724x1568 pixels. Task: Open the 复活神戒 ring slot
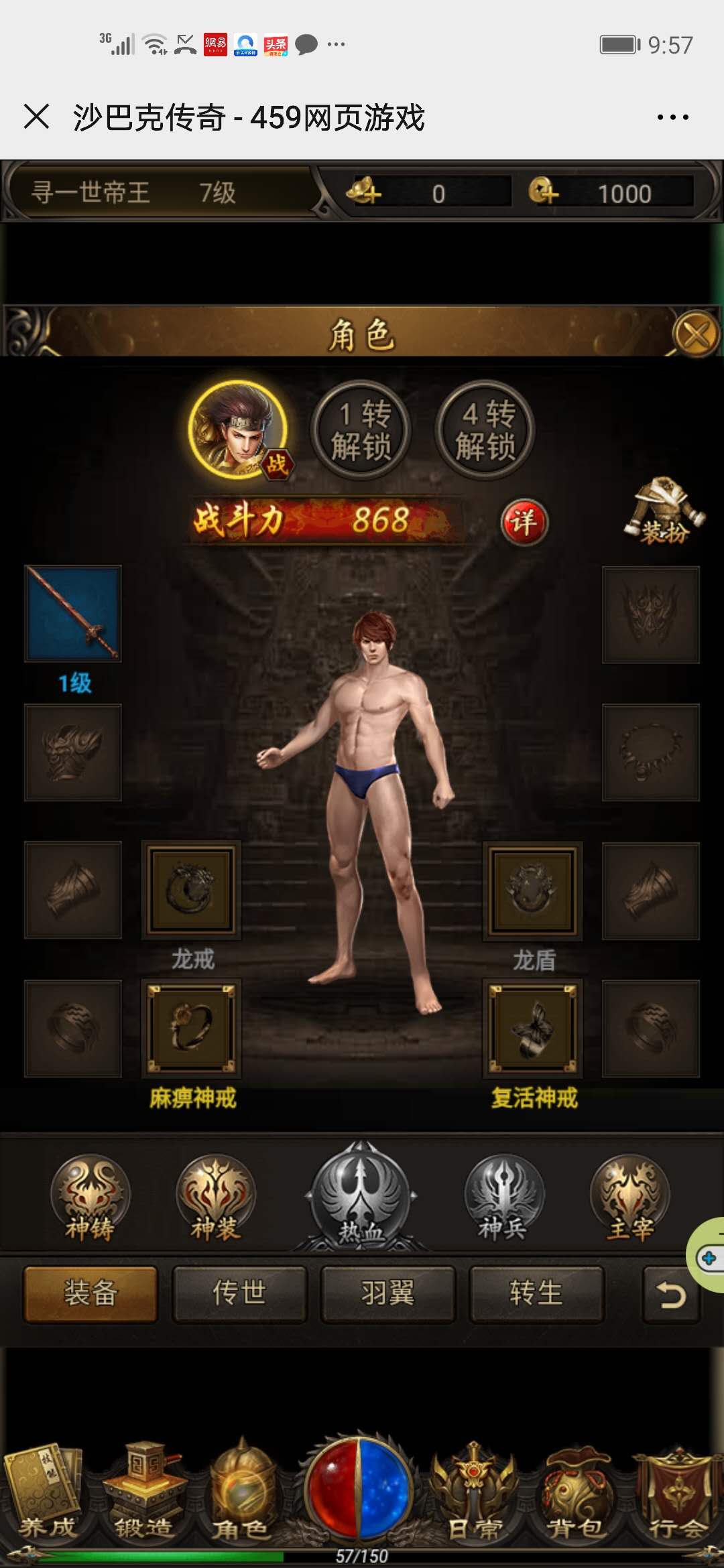pos(533,1028)
